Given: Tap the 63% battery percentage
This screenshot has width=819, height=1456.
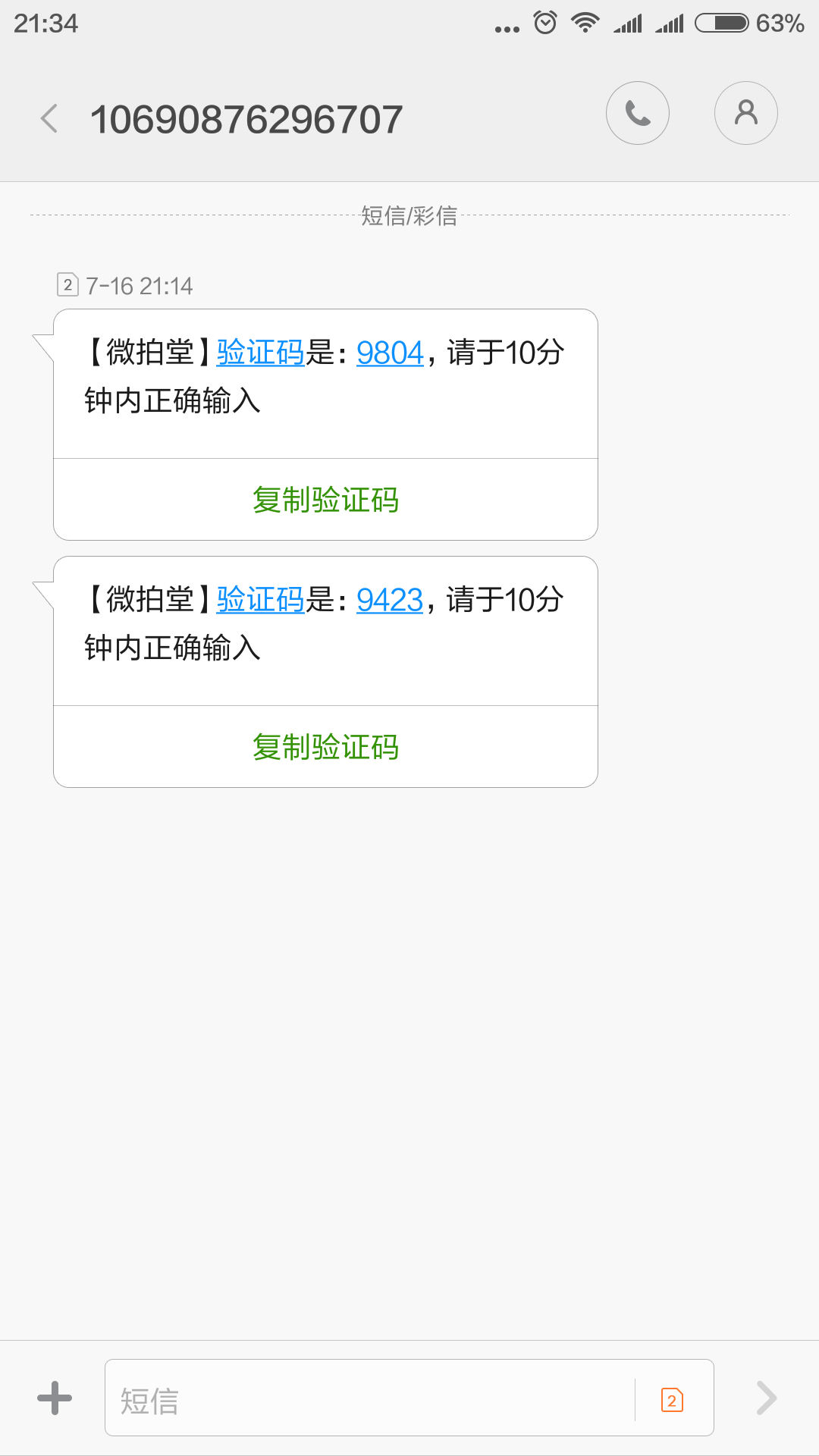Looking at the screenshot, I should tap(777, 23).
